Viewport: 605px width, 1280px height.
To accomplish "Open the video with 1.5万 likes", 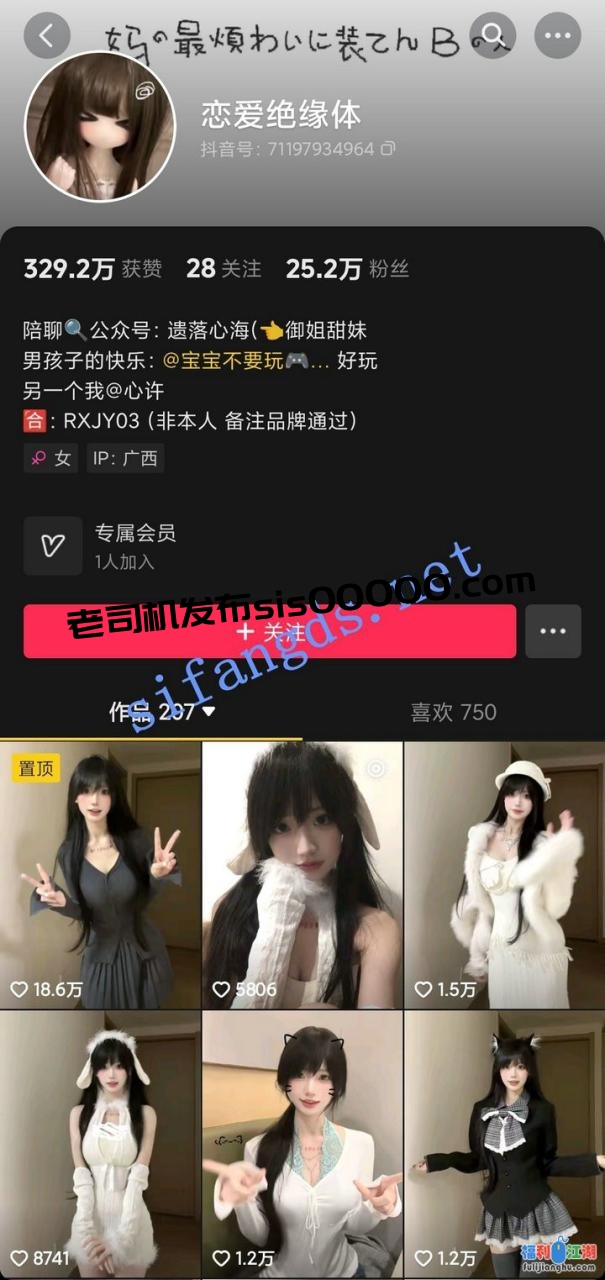I will 504,875.
